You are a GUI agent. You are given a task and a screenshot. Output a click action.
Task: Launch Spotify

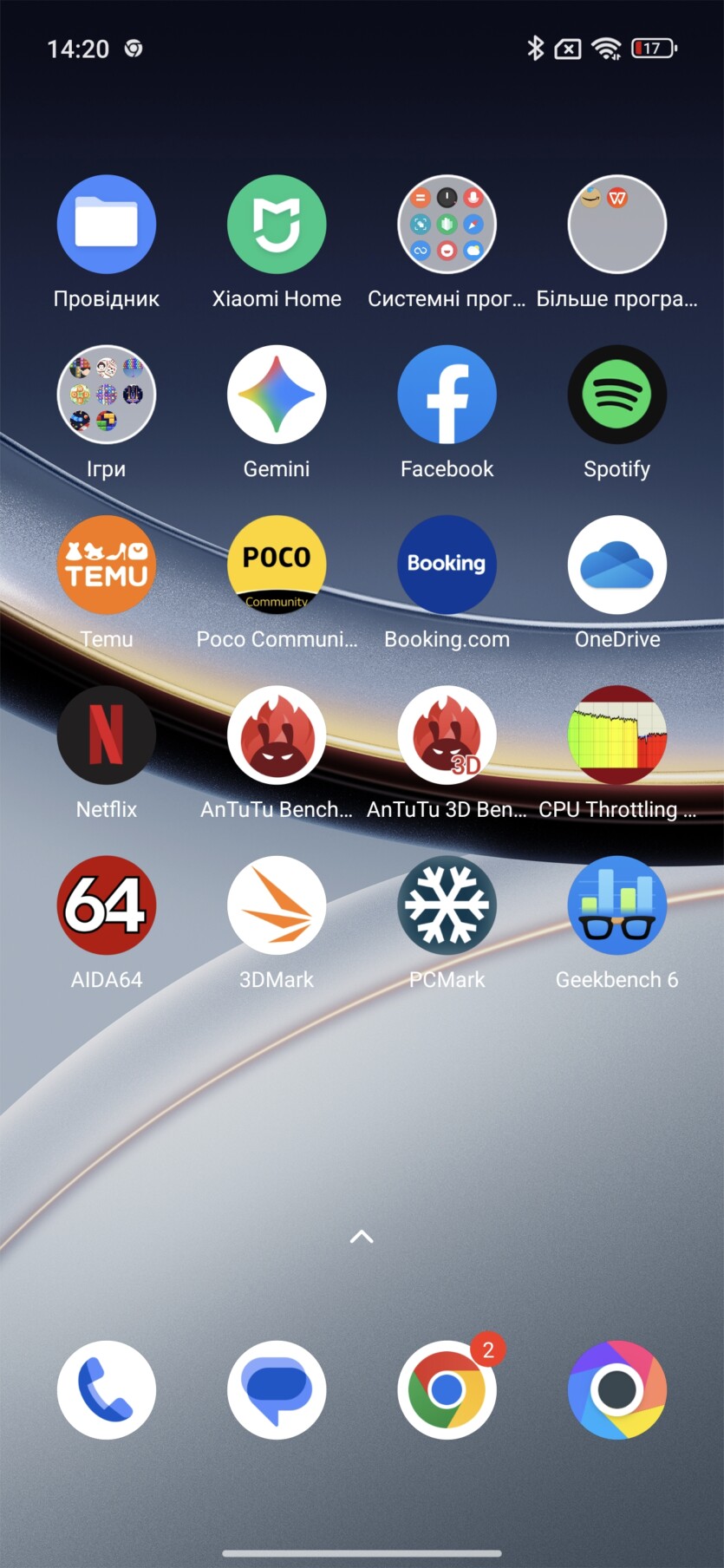click(616, 395)
